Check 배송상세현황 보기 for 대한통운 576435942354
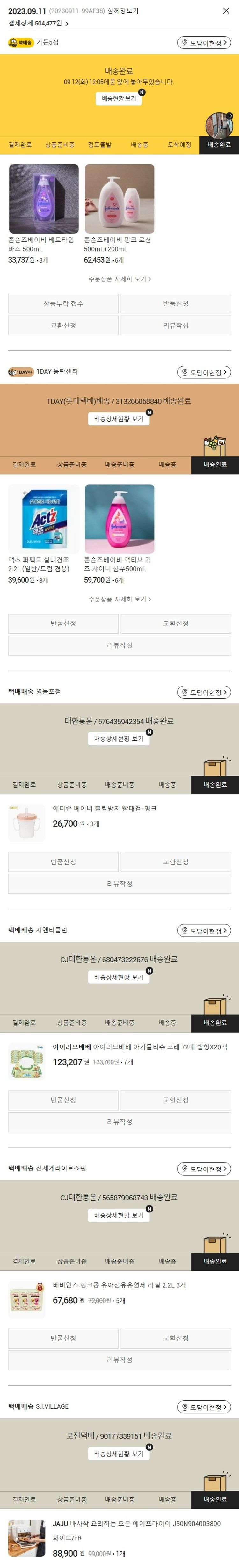Screen dimensions: 239x1568 (119, 738)
